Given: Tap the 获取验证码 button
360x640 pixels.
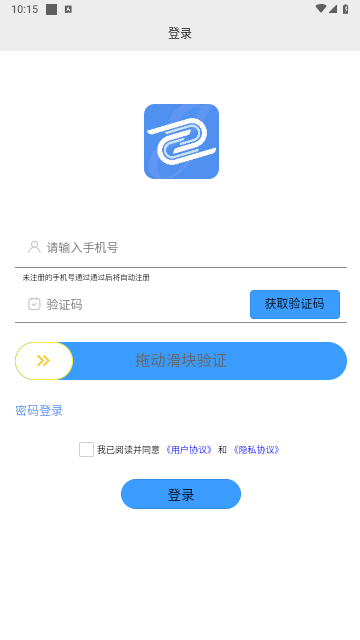Looking at the screenshot, I should pyautogui.click(x=295, y=304).
